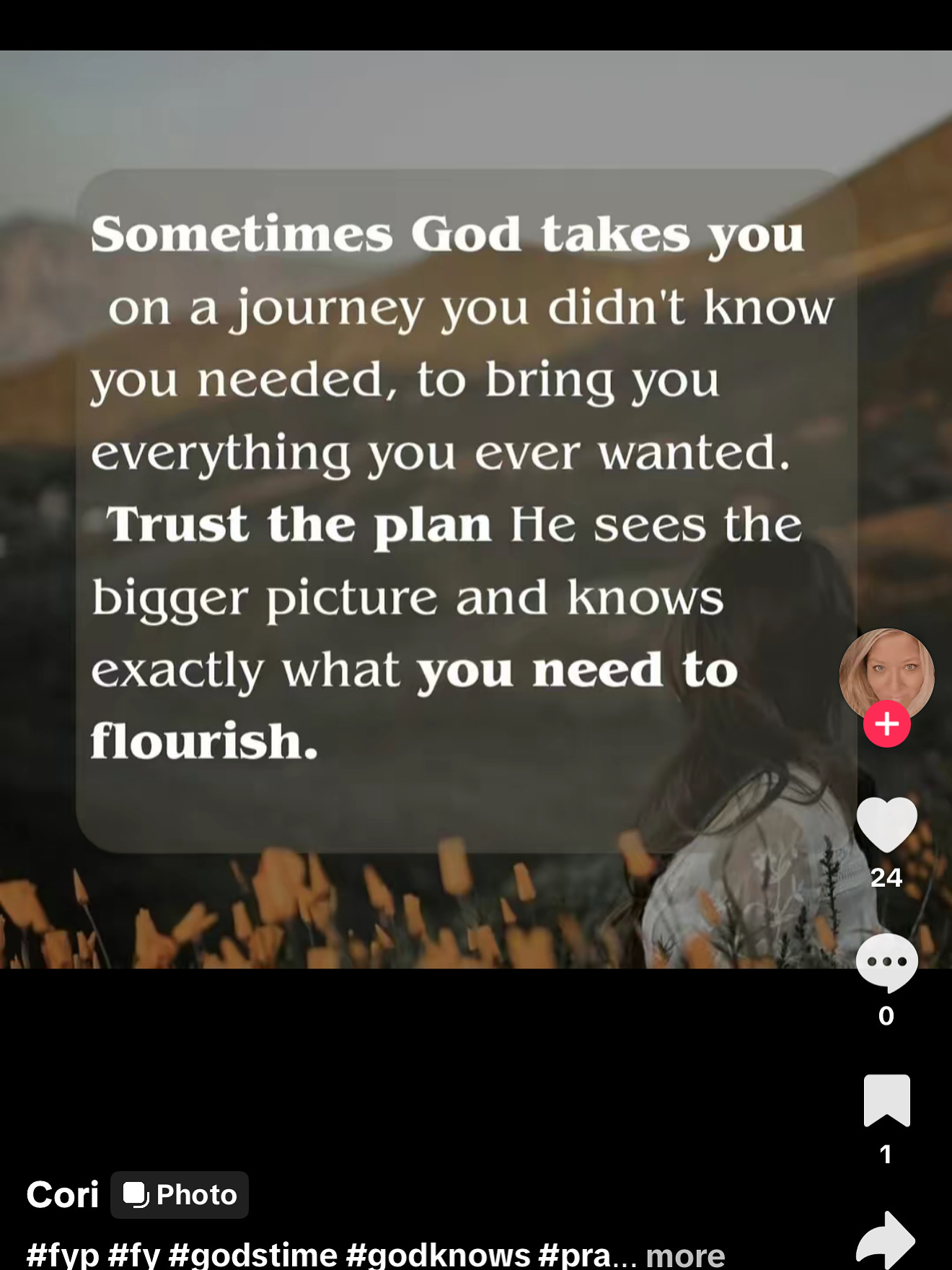Image resolution: width=952 pixels, height=1270 pixels.
Task: Expand the caption with more
Action: [685, 1256]
